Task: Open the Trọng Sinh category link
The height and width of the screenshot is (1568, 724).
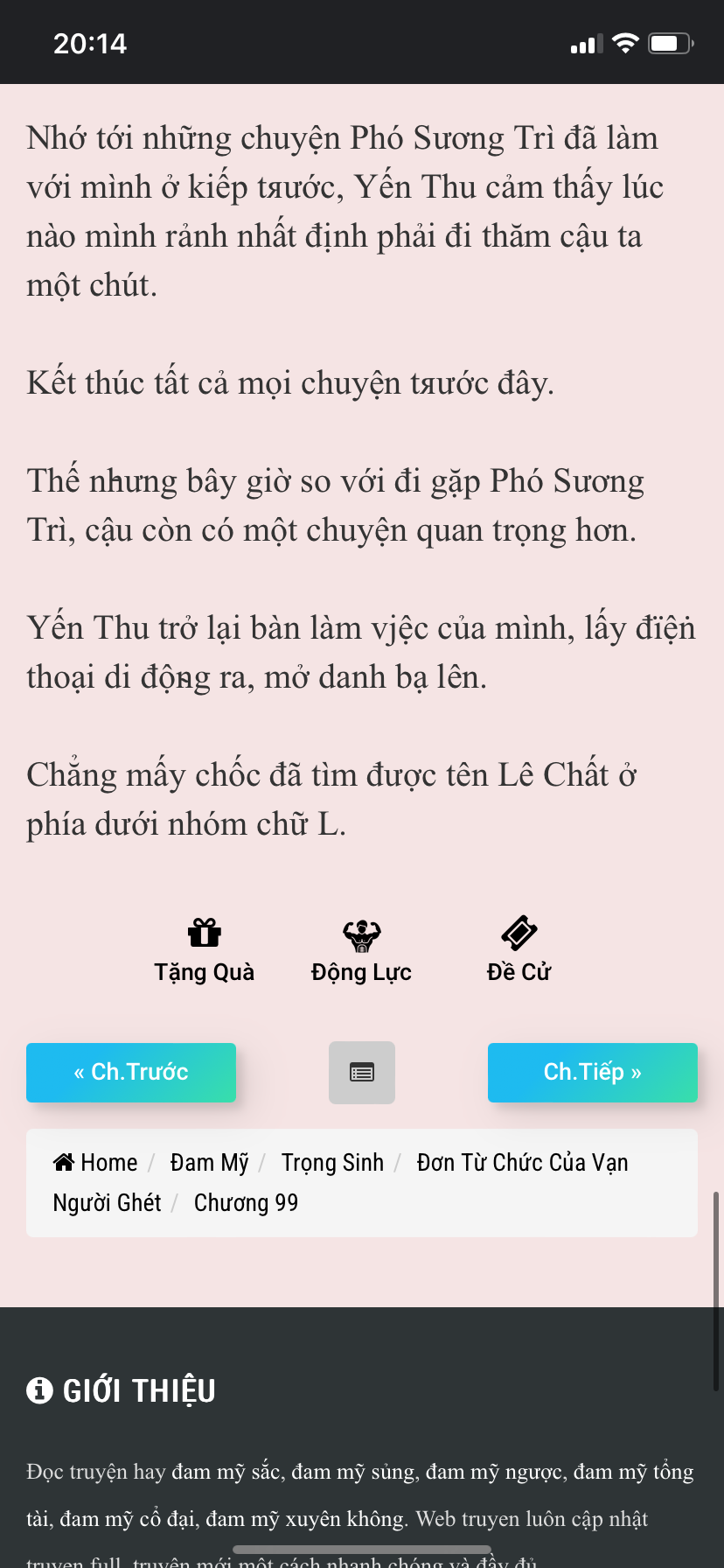Action: [x=332, y=1162]
